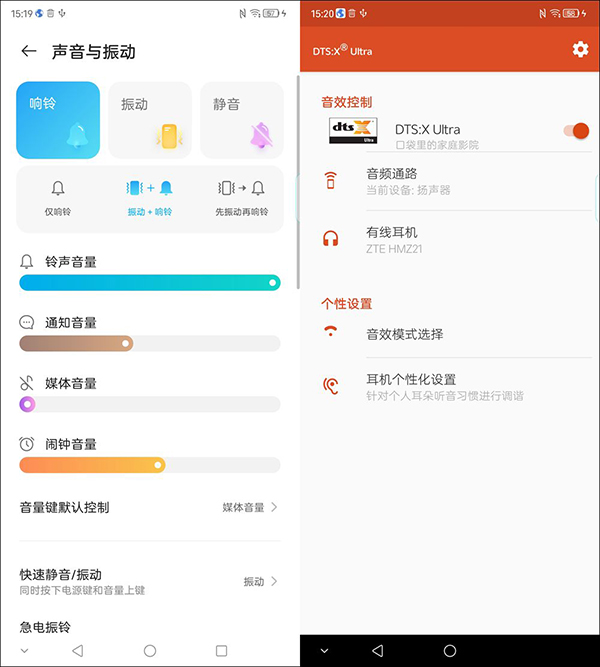Image resolution: width=600 pixels, height=667 pixels.
Task: Switch to 静音 mode
Action: [x=241, y=120]
